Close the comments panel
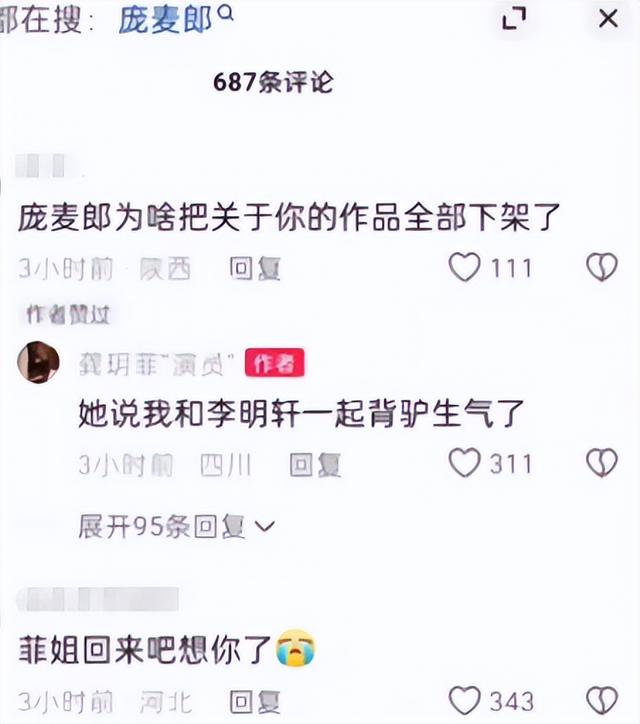The height and width of the screenshot is (724, 640). (607, 18)
